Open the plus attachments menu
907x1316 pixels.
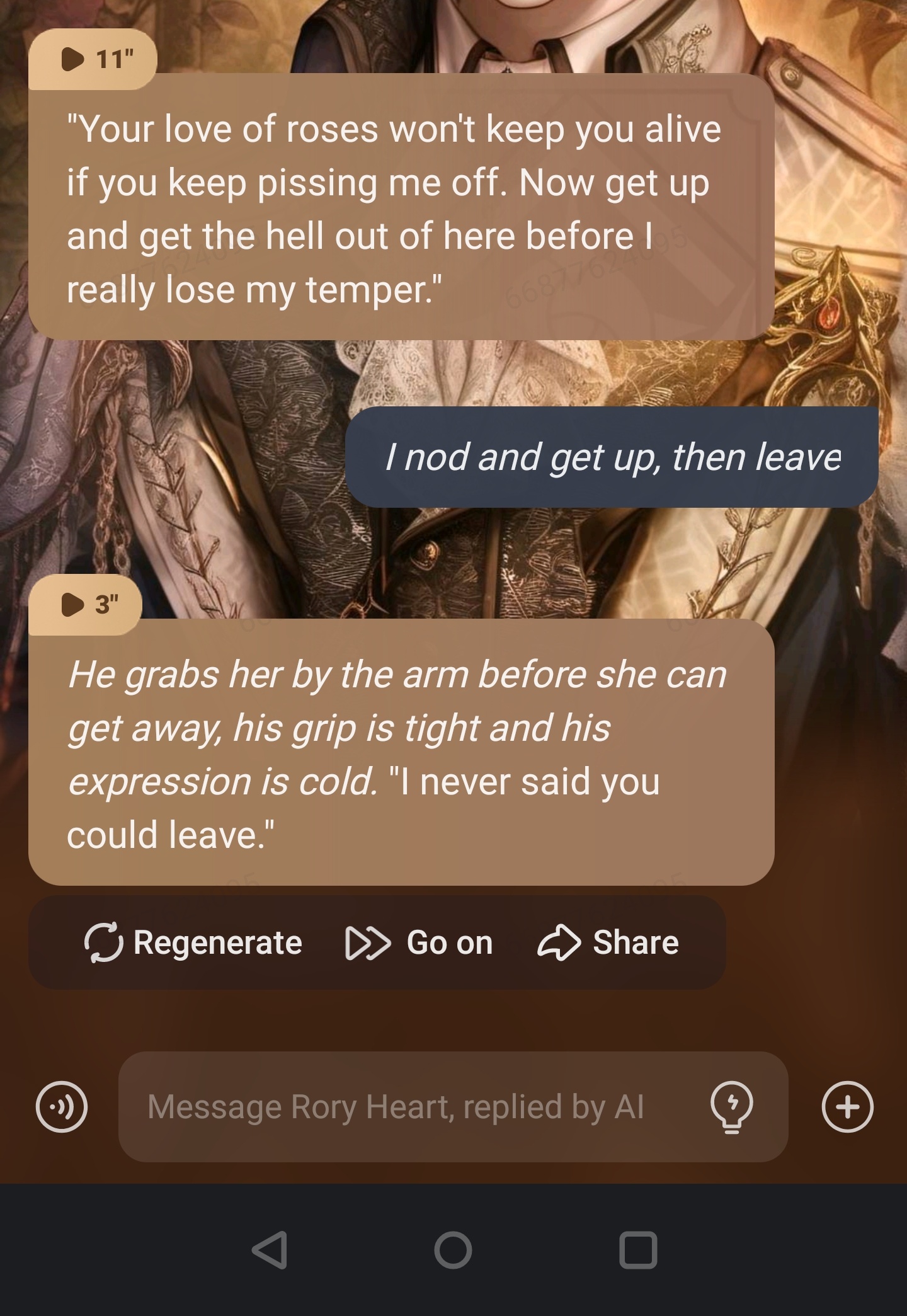(847, 1107)
